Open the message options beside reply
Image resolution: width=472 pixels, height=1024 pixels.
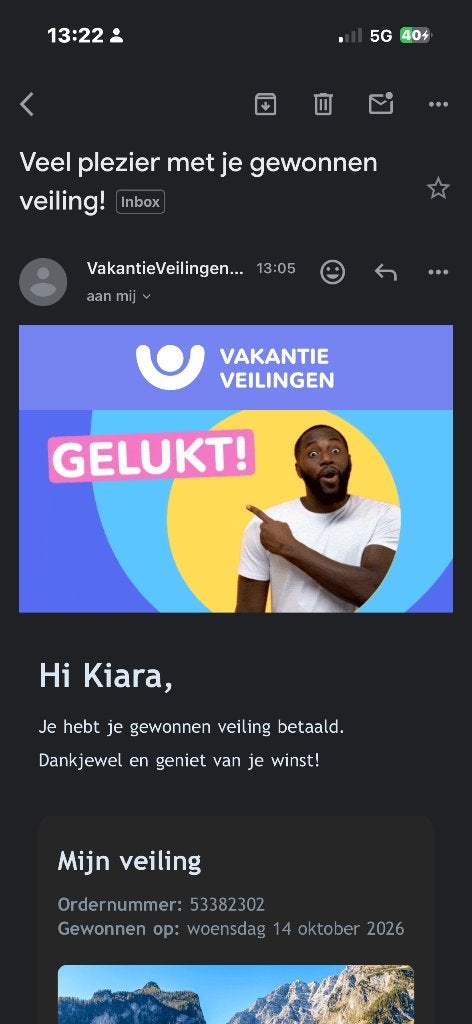click(x=438, y=272)
